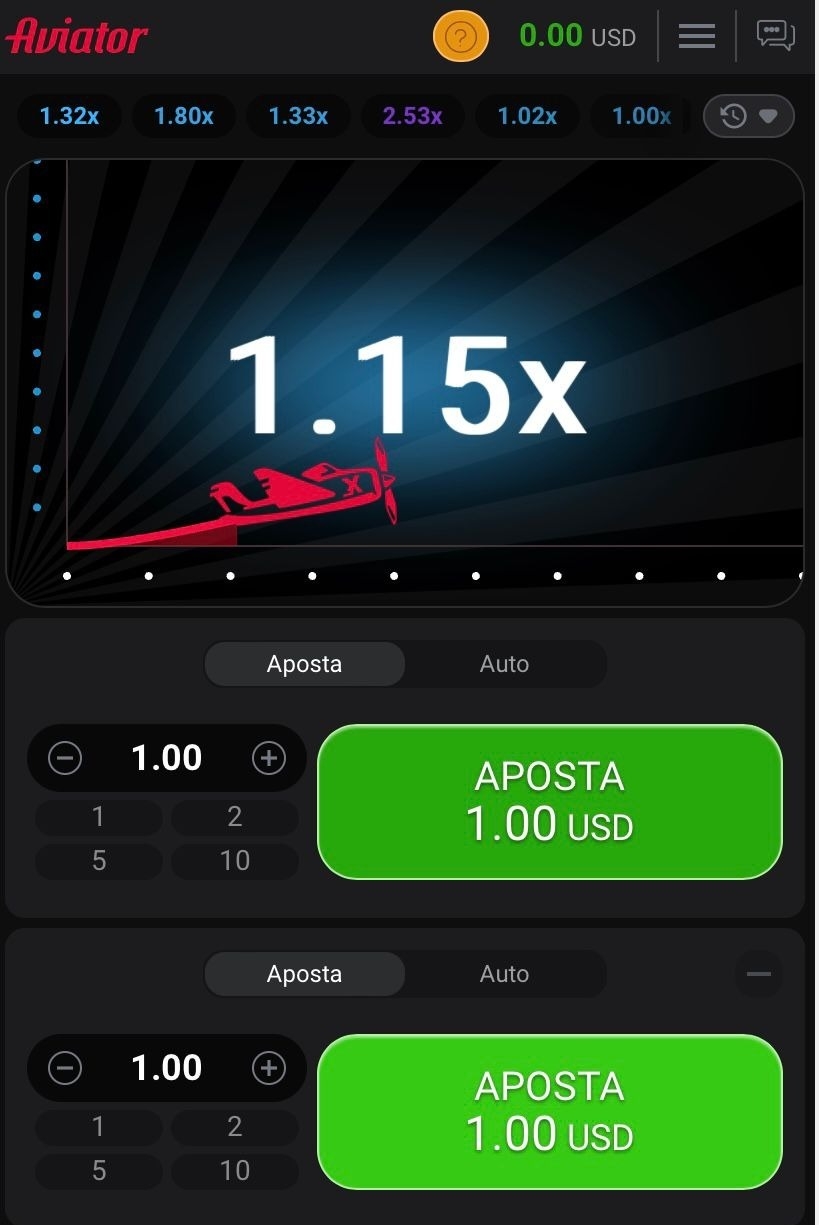Image resolution: width=819 pixels, height=1225 pixels.
Task: Decrease the second bet amount
Action: 65,1068
